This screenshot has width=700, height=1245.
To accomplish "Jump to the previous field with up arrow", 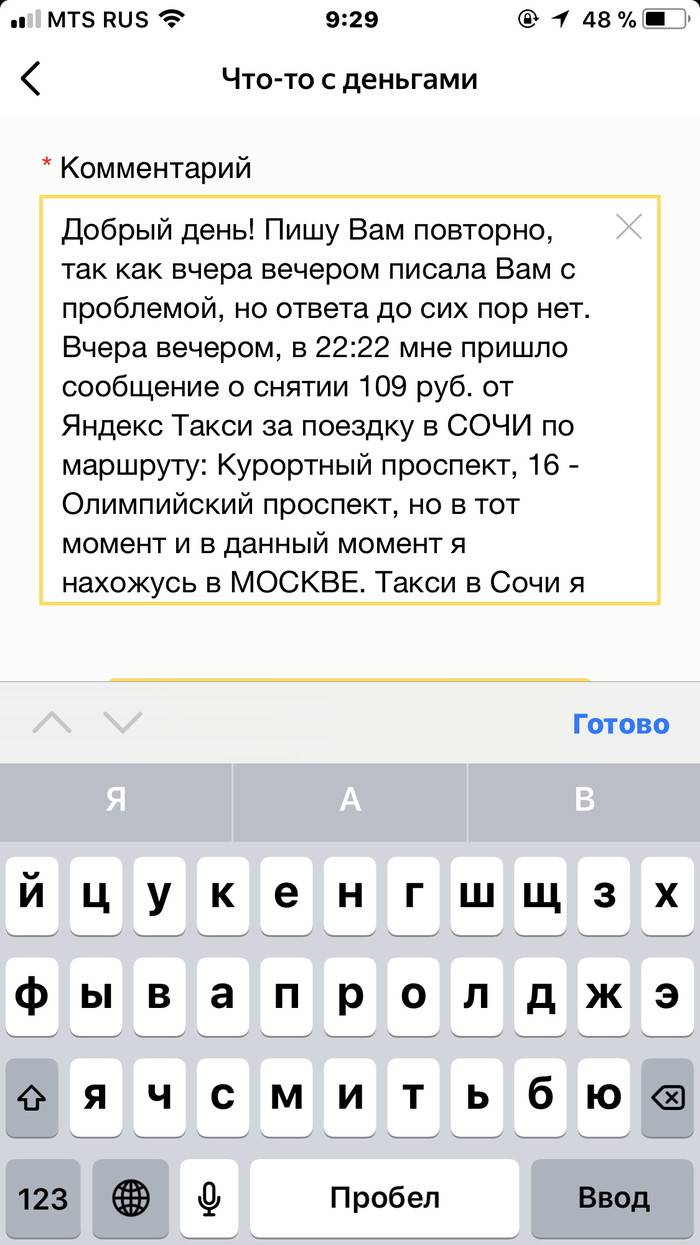I will 52,722.
